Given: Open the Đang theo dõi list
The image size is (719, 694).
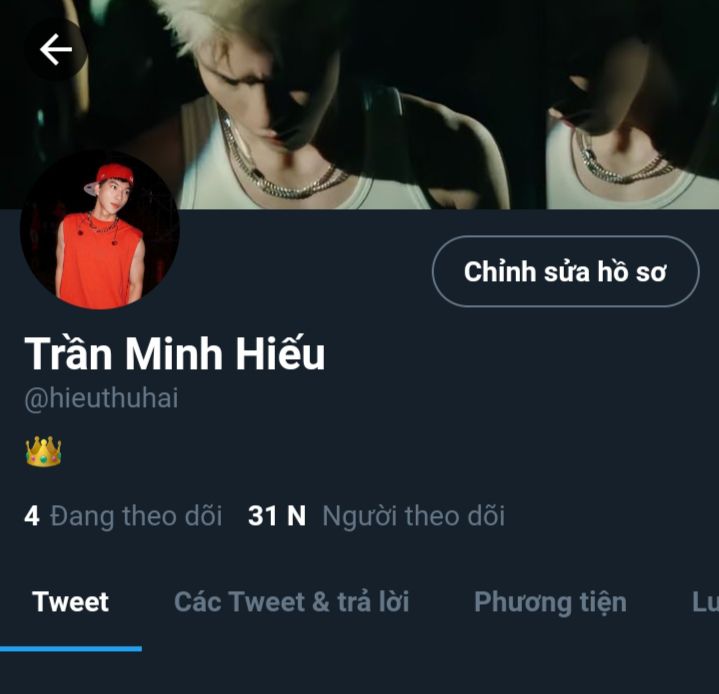Looking at the screenshot, I should click(123, 516).
